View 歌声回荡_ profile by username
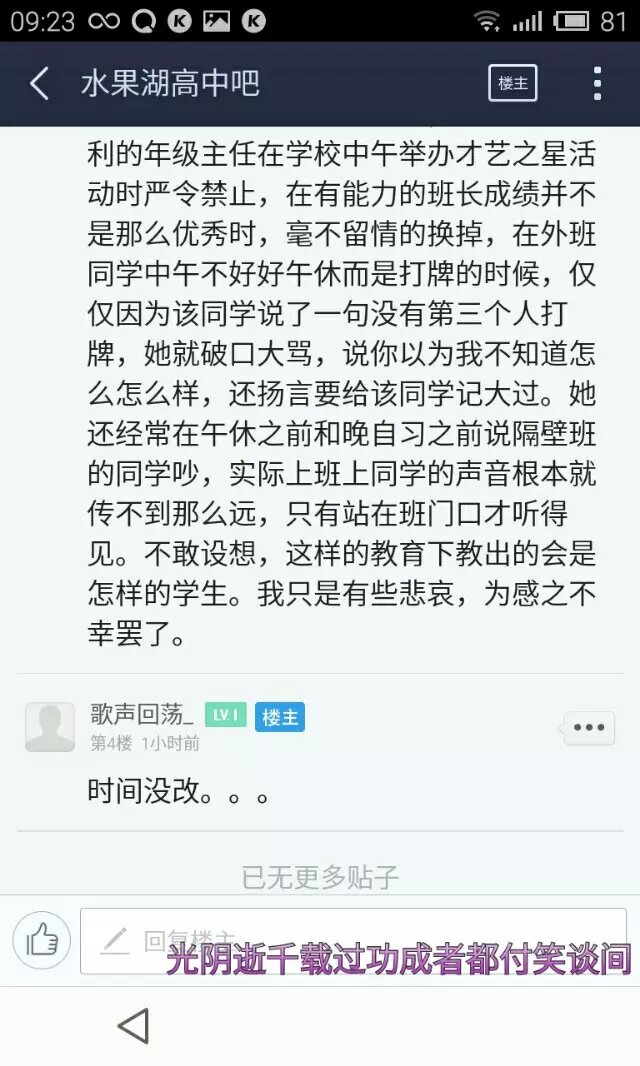The height and width of the screenshot is (1066, 640). 141,714
